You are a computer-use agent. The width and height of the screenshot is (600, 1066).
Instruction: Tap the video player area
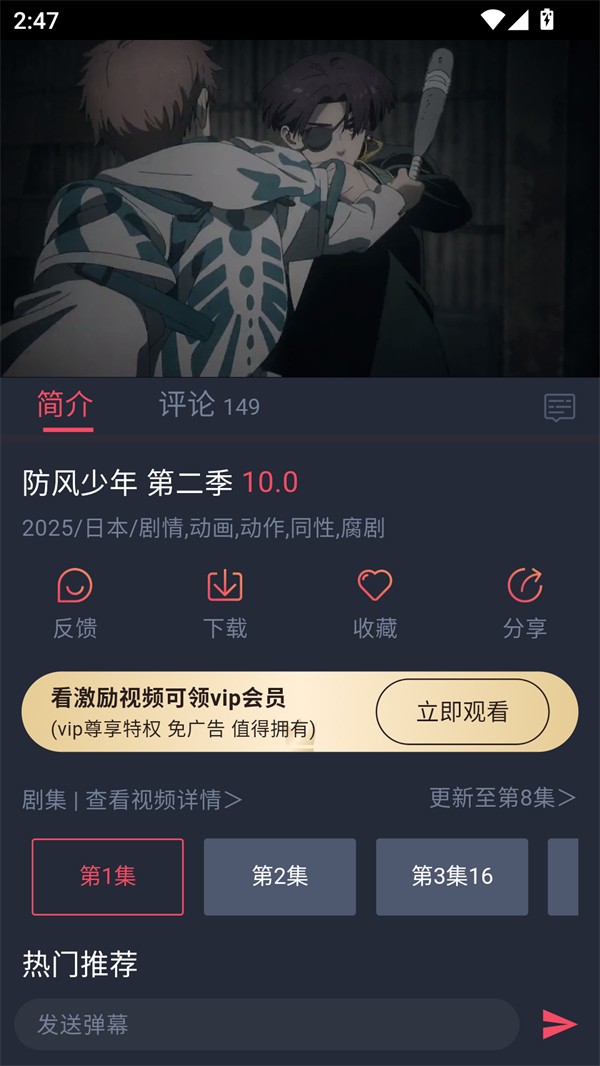pyautogui.click(x=300, y=208)
